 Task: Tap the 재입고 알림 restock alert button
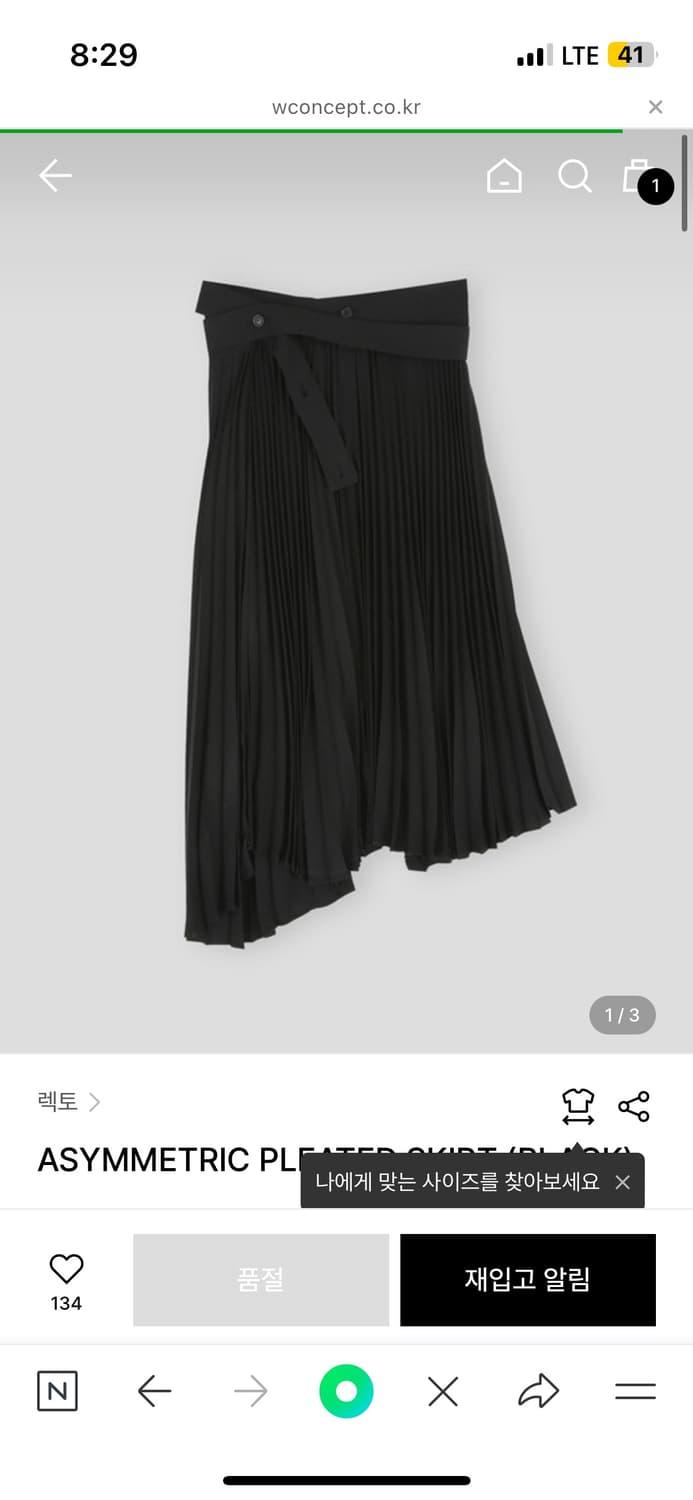[x=528, y=1280]
